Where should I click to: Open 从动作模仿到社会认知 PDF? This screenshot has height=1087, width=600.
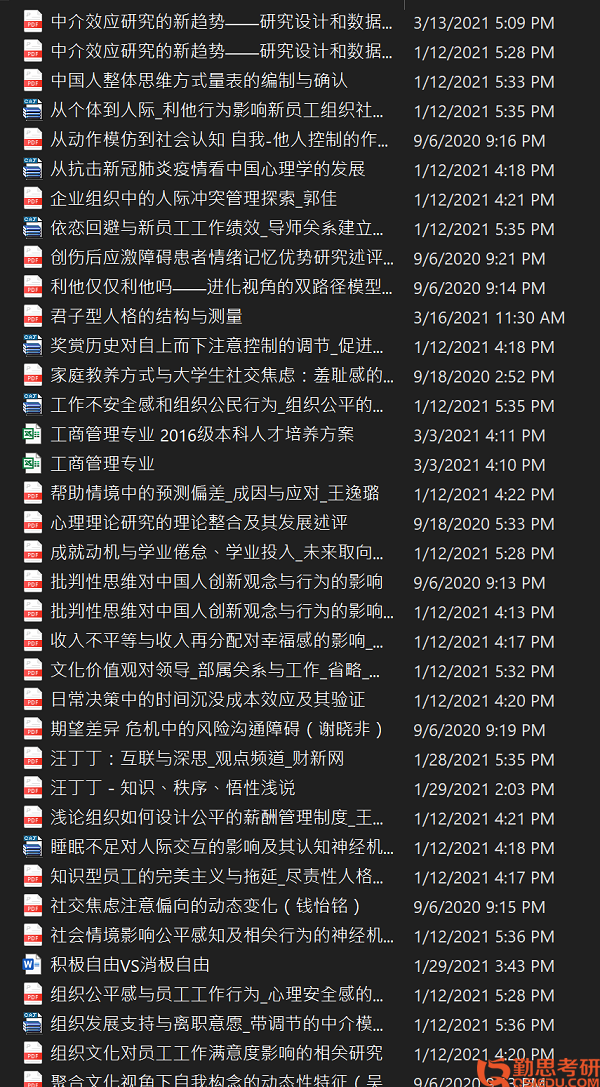[220, 140]
